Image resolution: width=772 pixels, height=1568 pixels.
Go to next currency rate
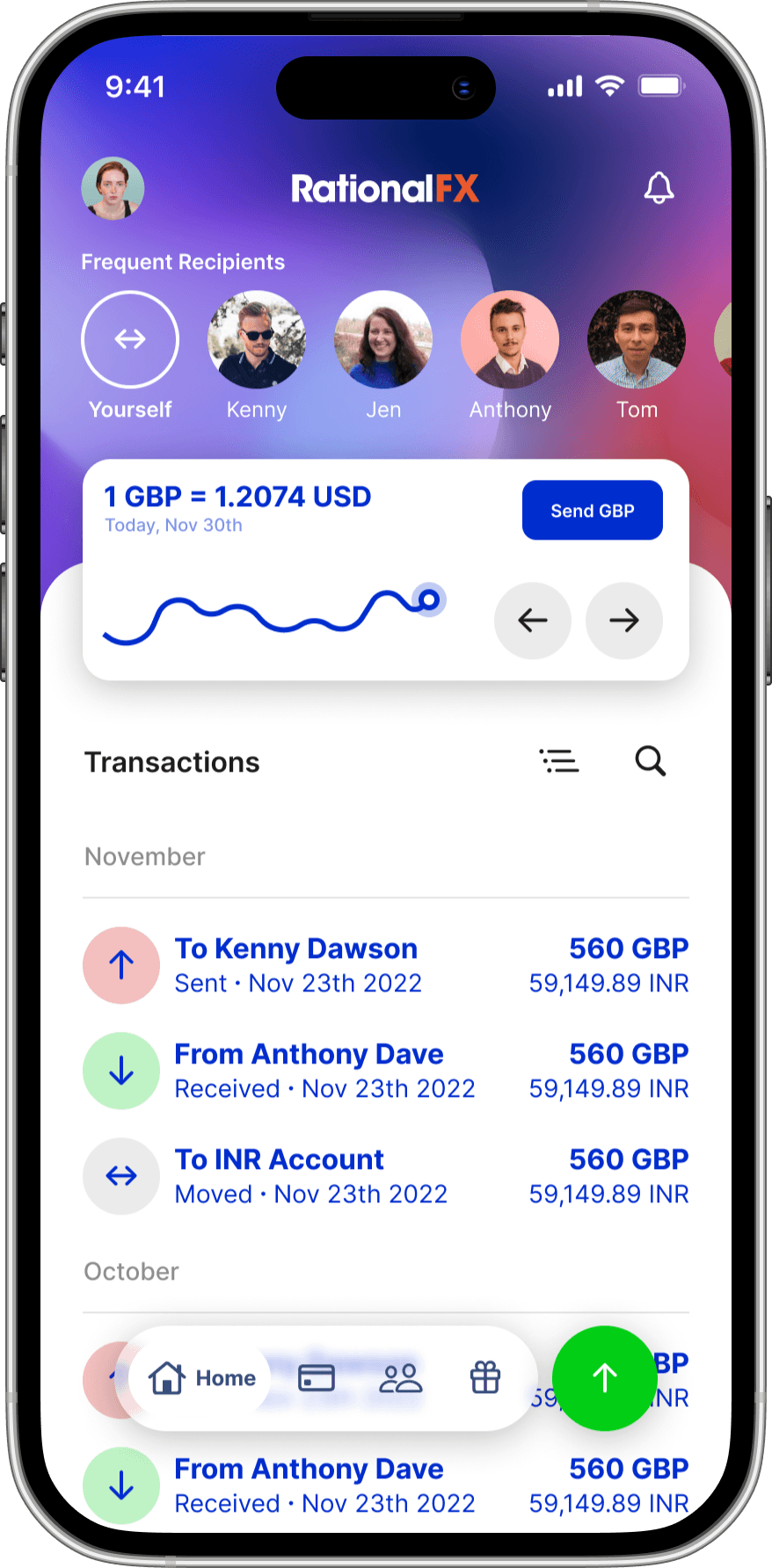[624, 621]
